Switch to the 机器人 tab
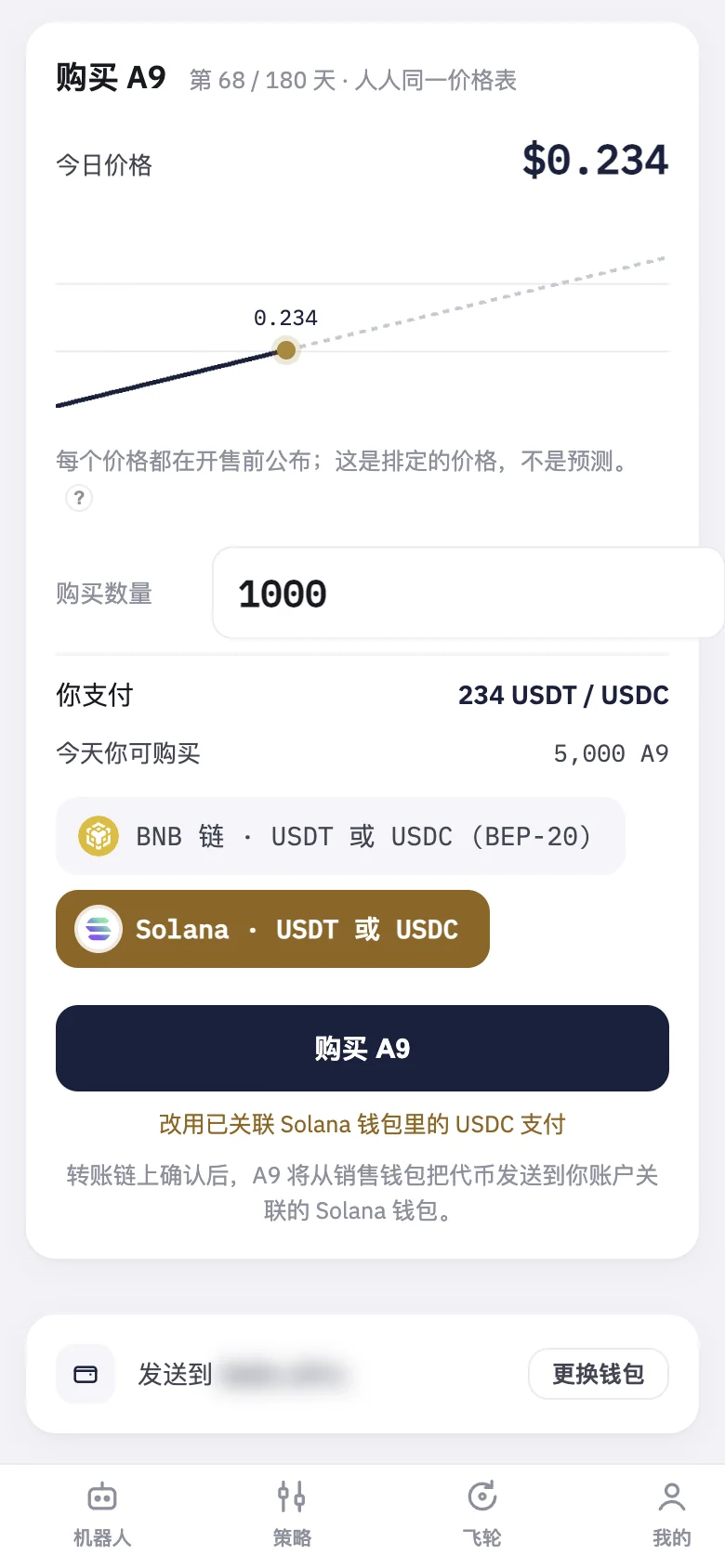725x1568 pixels. [x=102, y=1514]
